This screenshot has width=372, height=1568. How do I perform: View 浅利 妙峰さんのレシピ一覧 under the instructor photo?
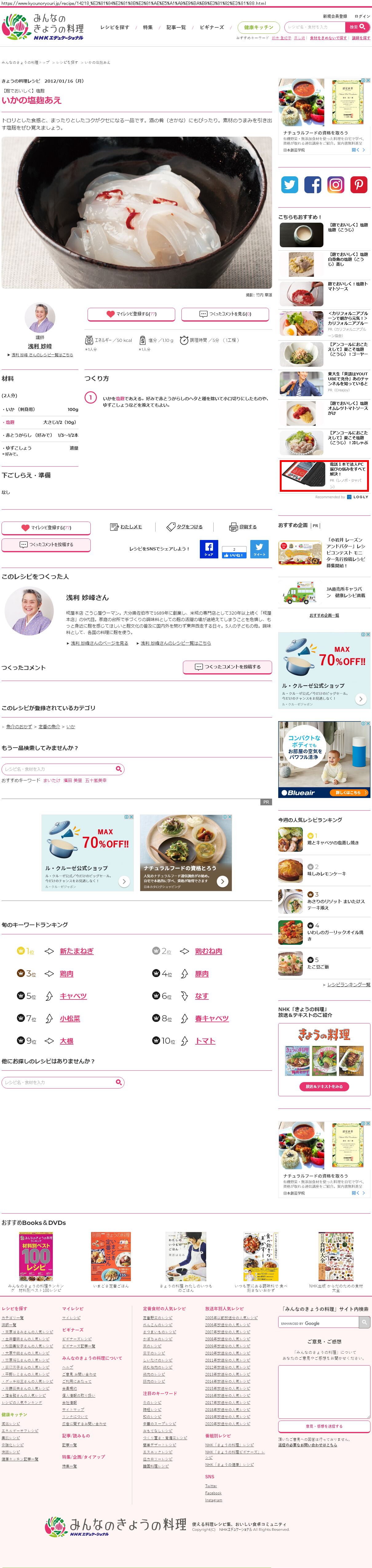coord(42,355)
